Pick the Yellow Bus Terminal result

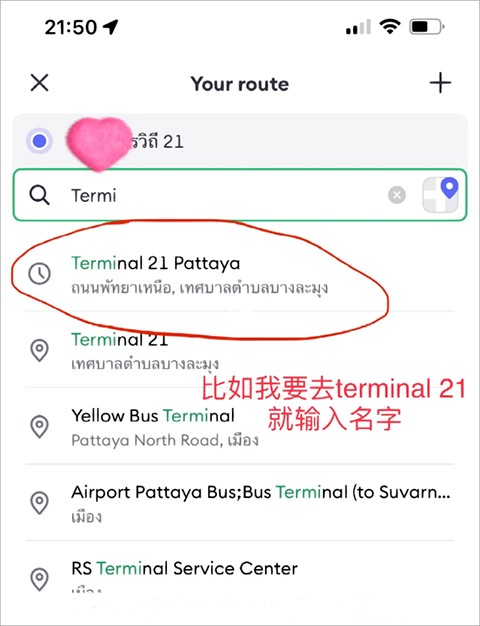pyautogui.click(x=240, y=426)
